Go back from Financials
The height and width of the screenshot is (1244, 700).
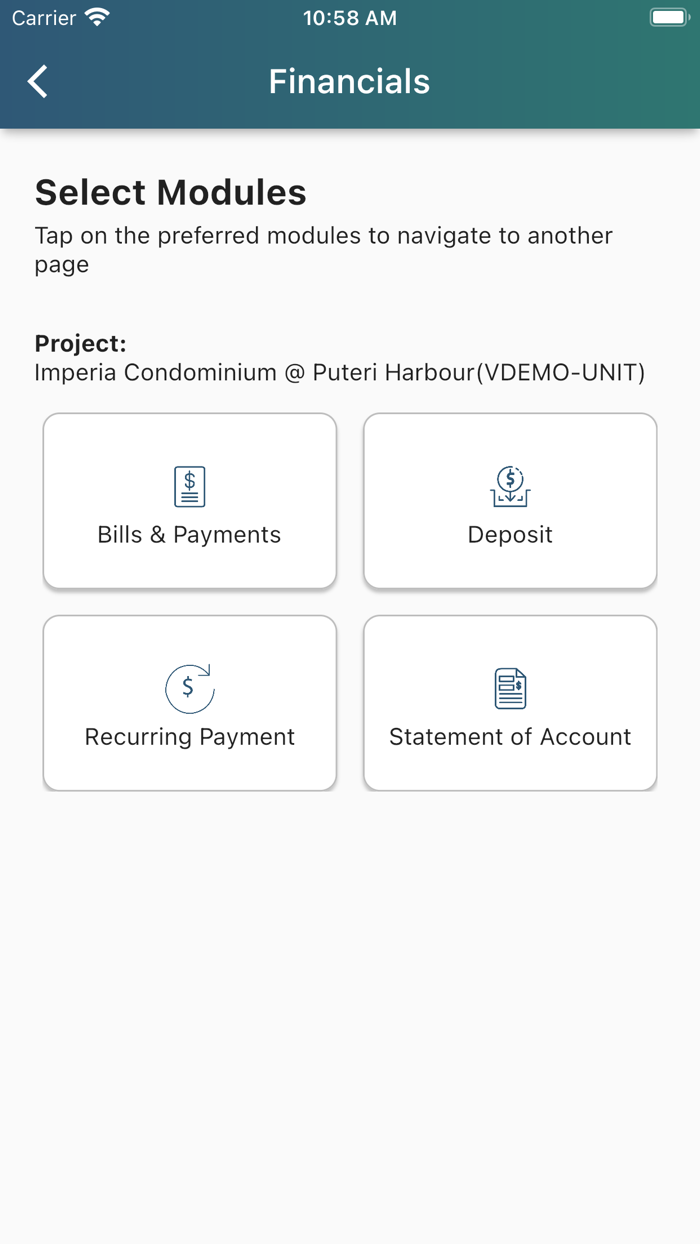(x=38, y=82)
